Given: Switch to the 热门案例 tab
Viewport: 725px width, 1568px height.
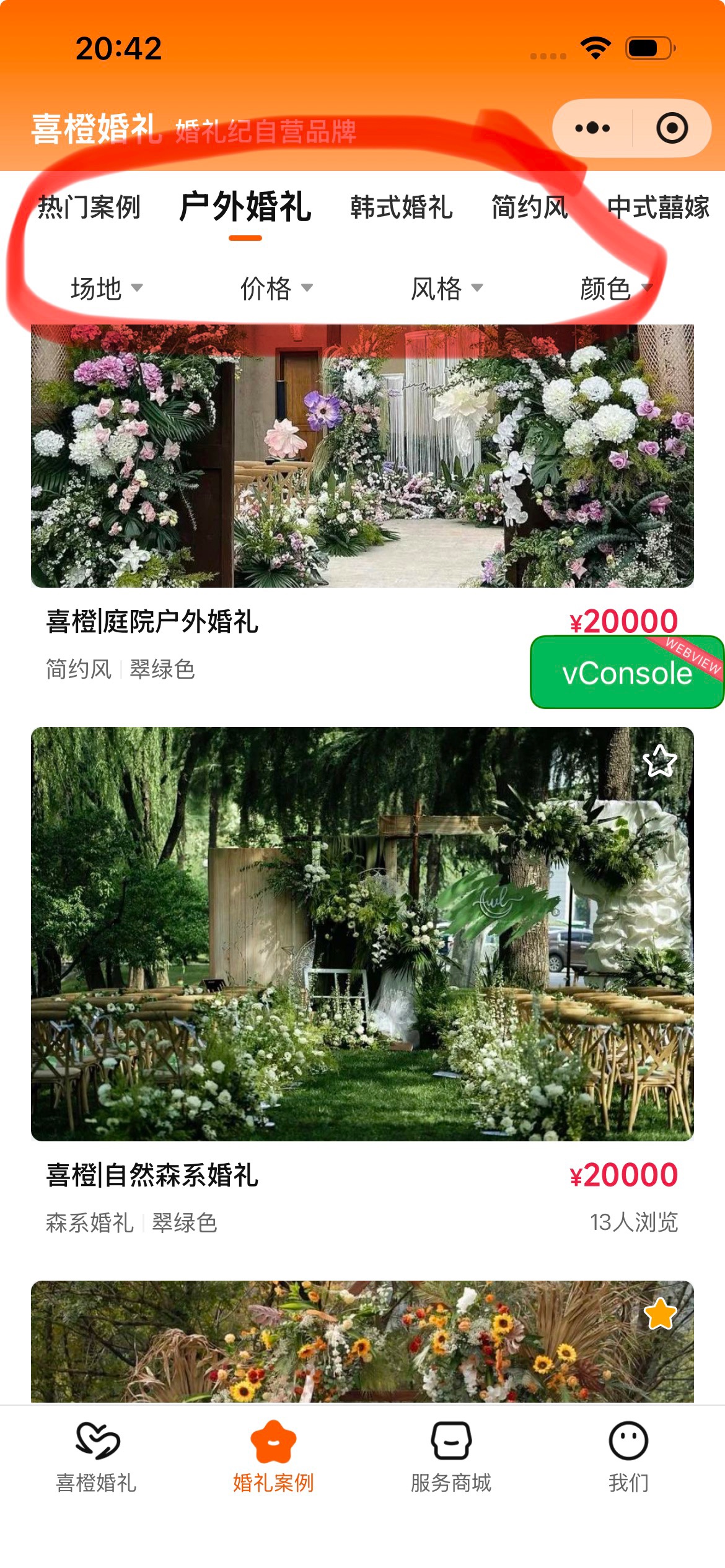Looking at the screenshot, I should 89,207.
